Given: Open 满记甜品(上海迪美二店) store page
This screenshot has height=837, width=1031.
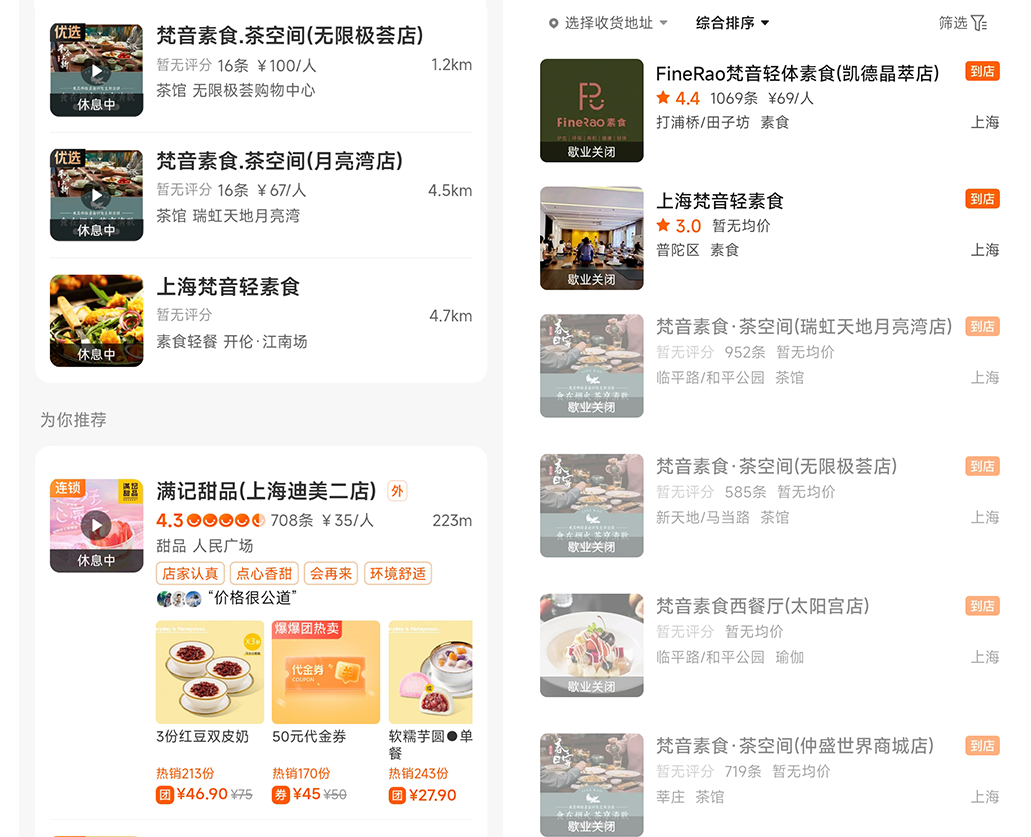Looking at the screenshot, I should pos(266,491).
